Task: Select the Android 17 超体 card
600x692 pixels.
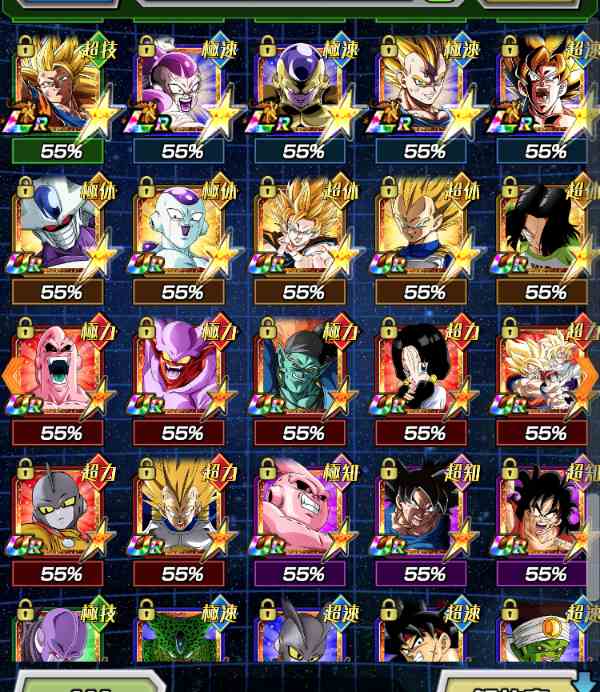Action: [x=545, y=233]
